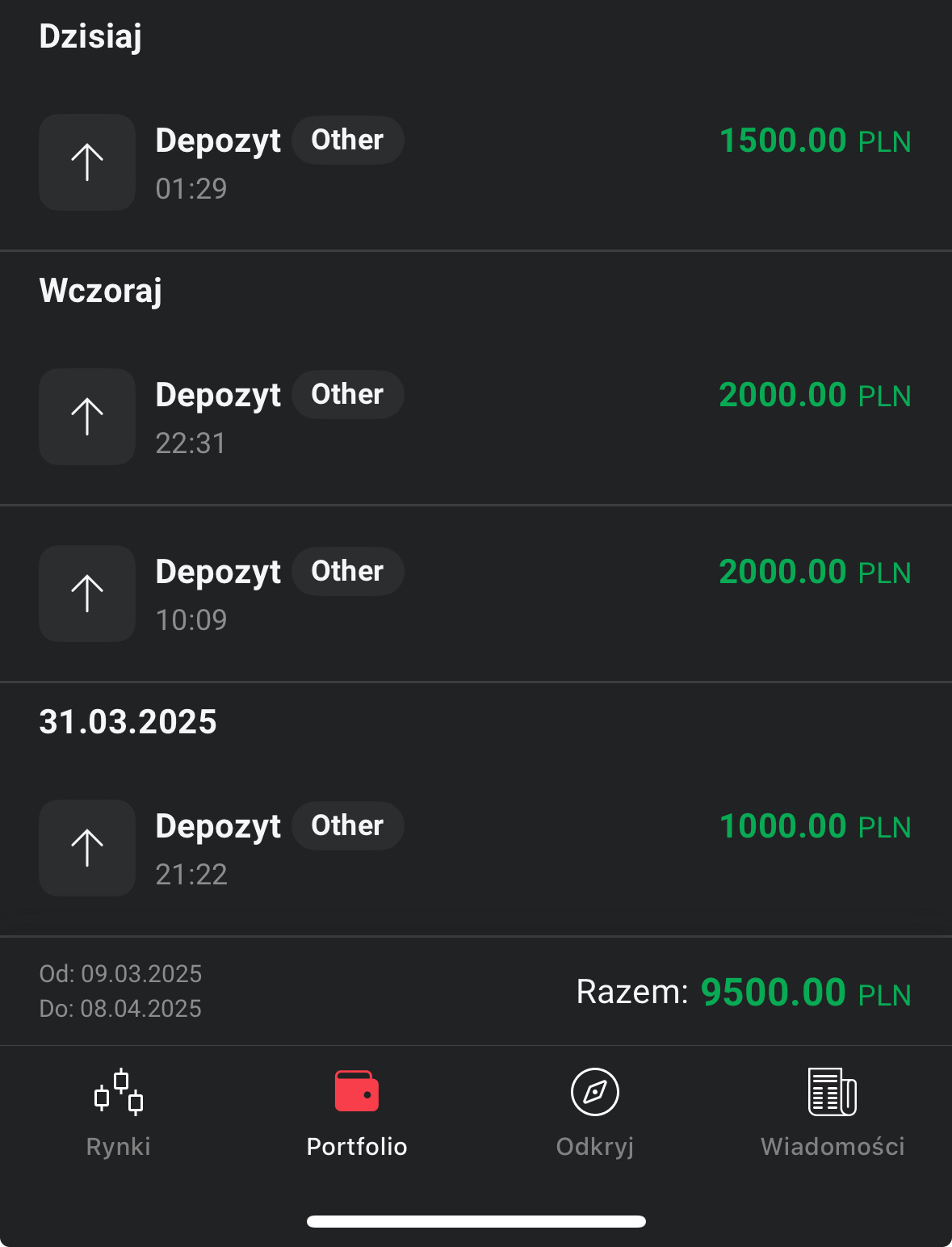This screenshot has height=1247, width=952.
Task: Show the 1000.00 PLN deposit at 21:22
Action: click(x=476, y=848)
